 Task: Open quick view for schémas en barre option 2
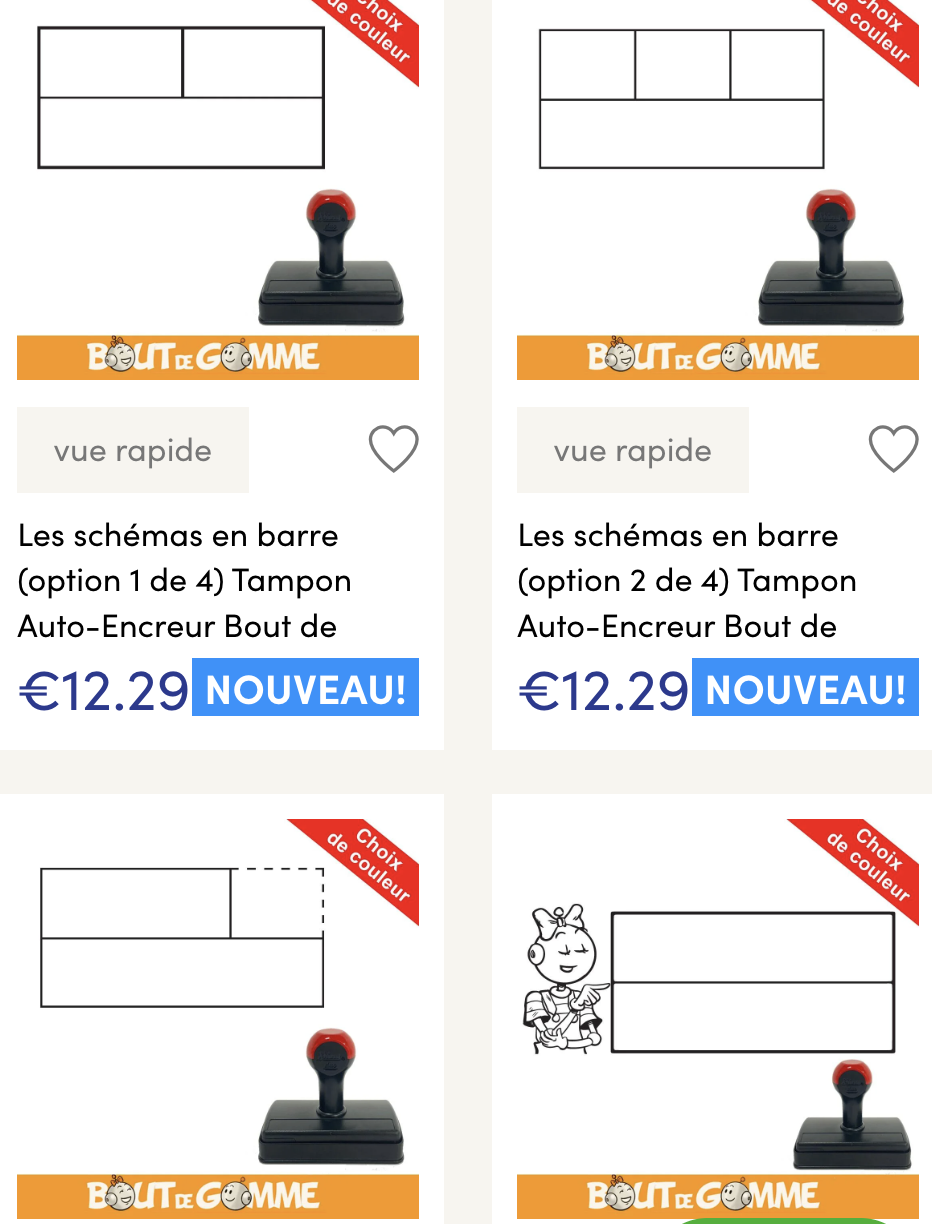[x=632, y=450]
